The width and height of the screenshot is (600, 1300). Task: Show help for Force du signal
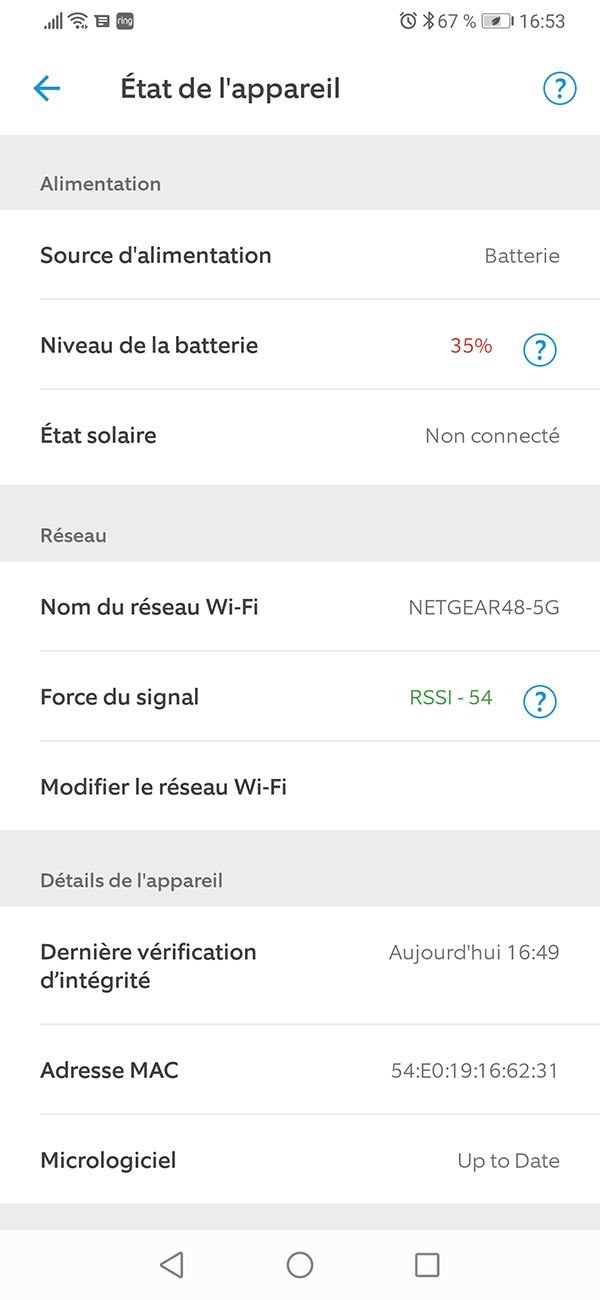(540, 701)
